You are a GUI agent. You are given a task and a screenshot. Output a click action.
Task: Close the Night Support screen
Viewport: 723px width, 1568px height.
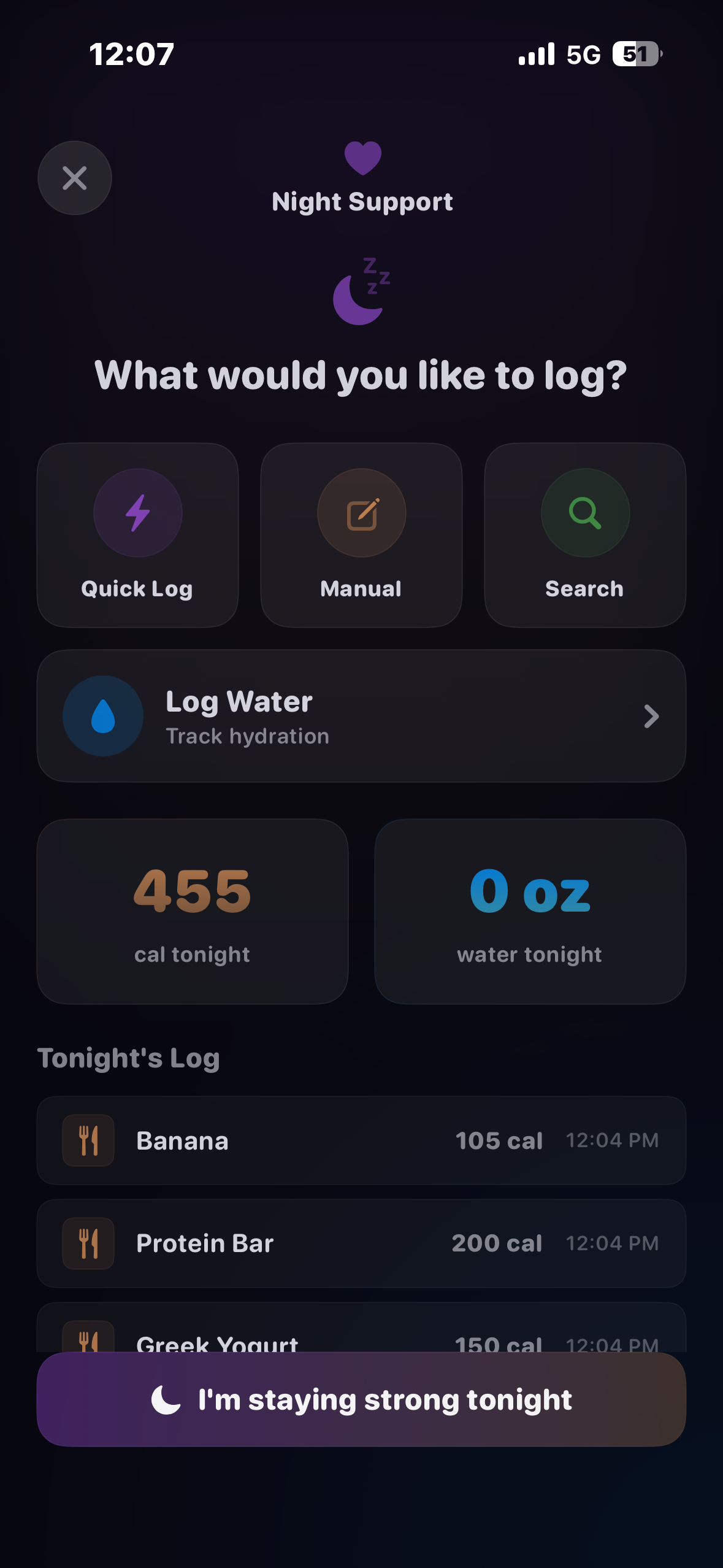pos(75,178)
